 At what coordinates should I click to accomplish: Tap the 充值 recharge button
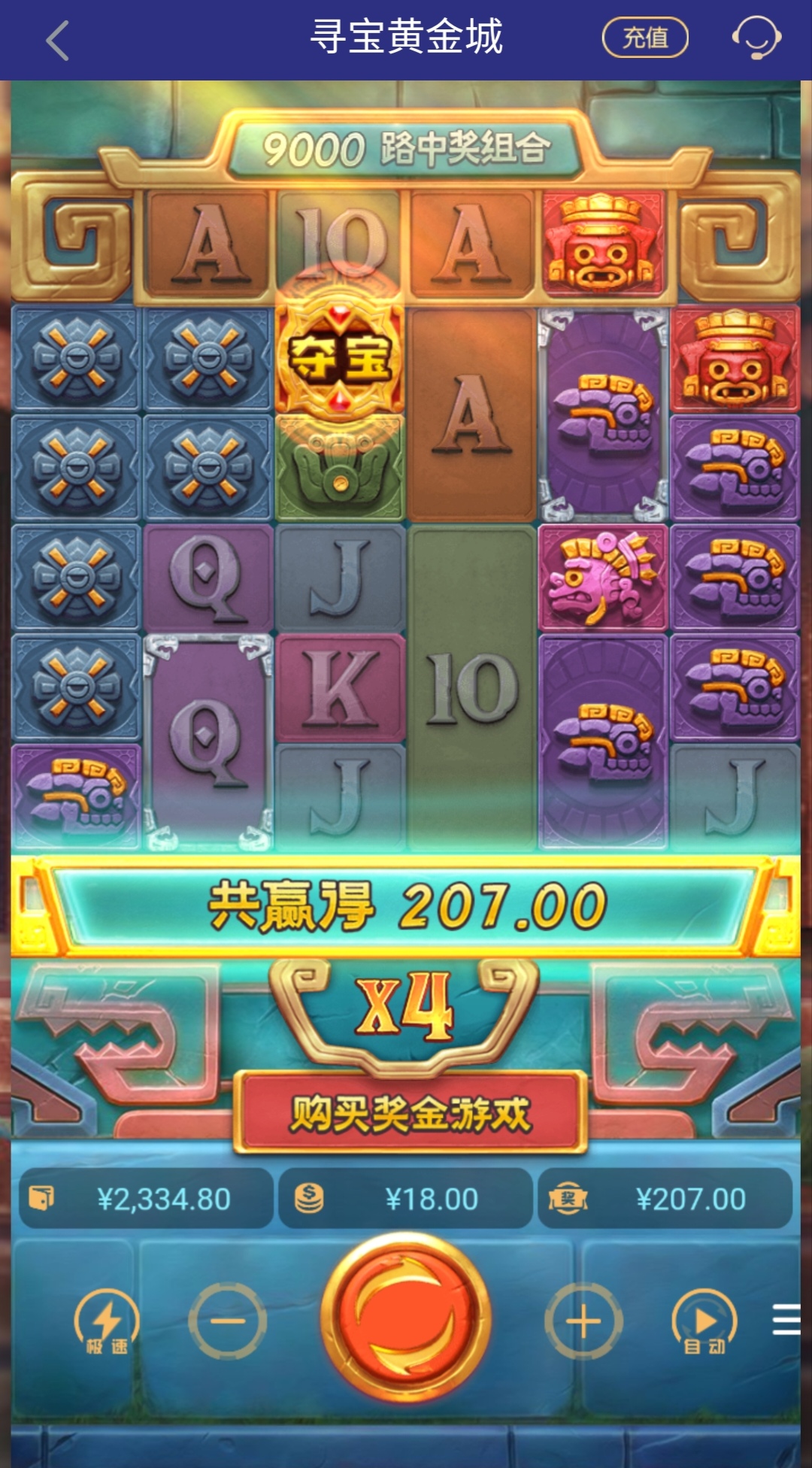pos(645,38)
